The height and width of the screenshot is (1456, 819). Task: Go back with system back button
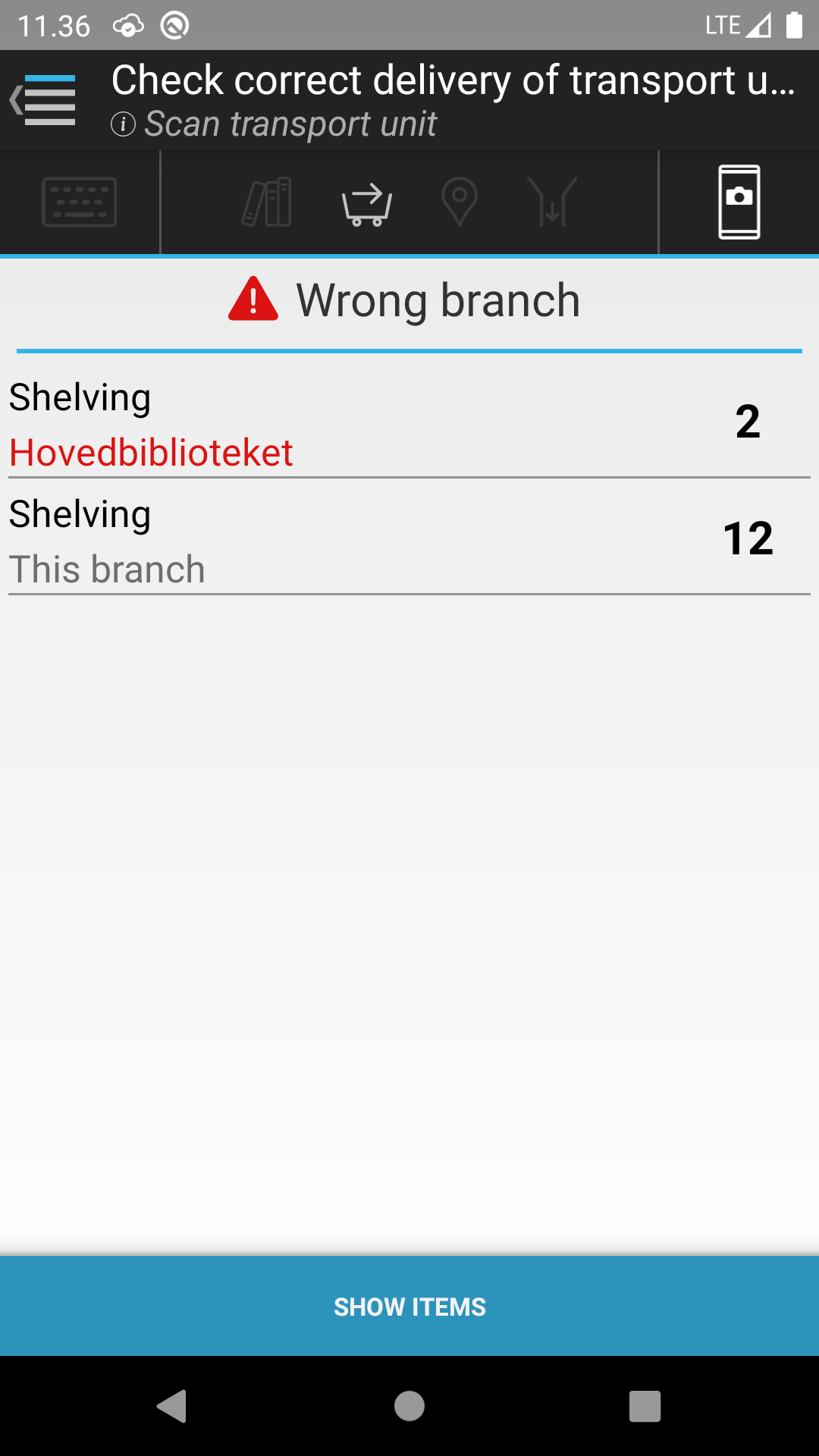[173, 1406]
